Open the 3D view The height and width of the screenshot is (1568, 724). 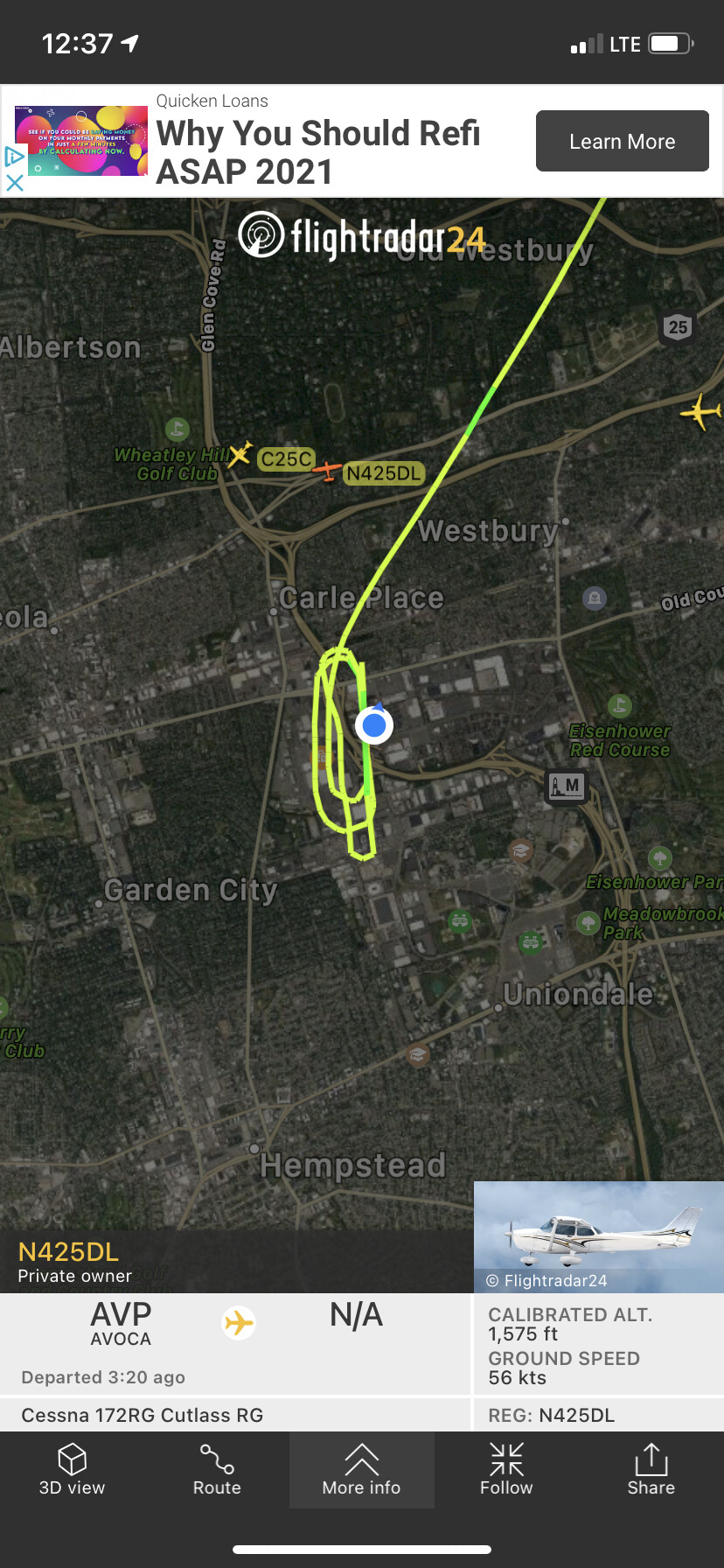pos(72,1470)
